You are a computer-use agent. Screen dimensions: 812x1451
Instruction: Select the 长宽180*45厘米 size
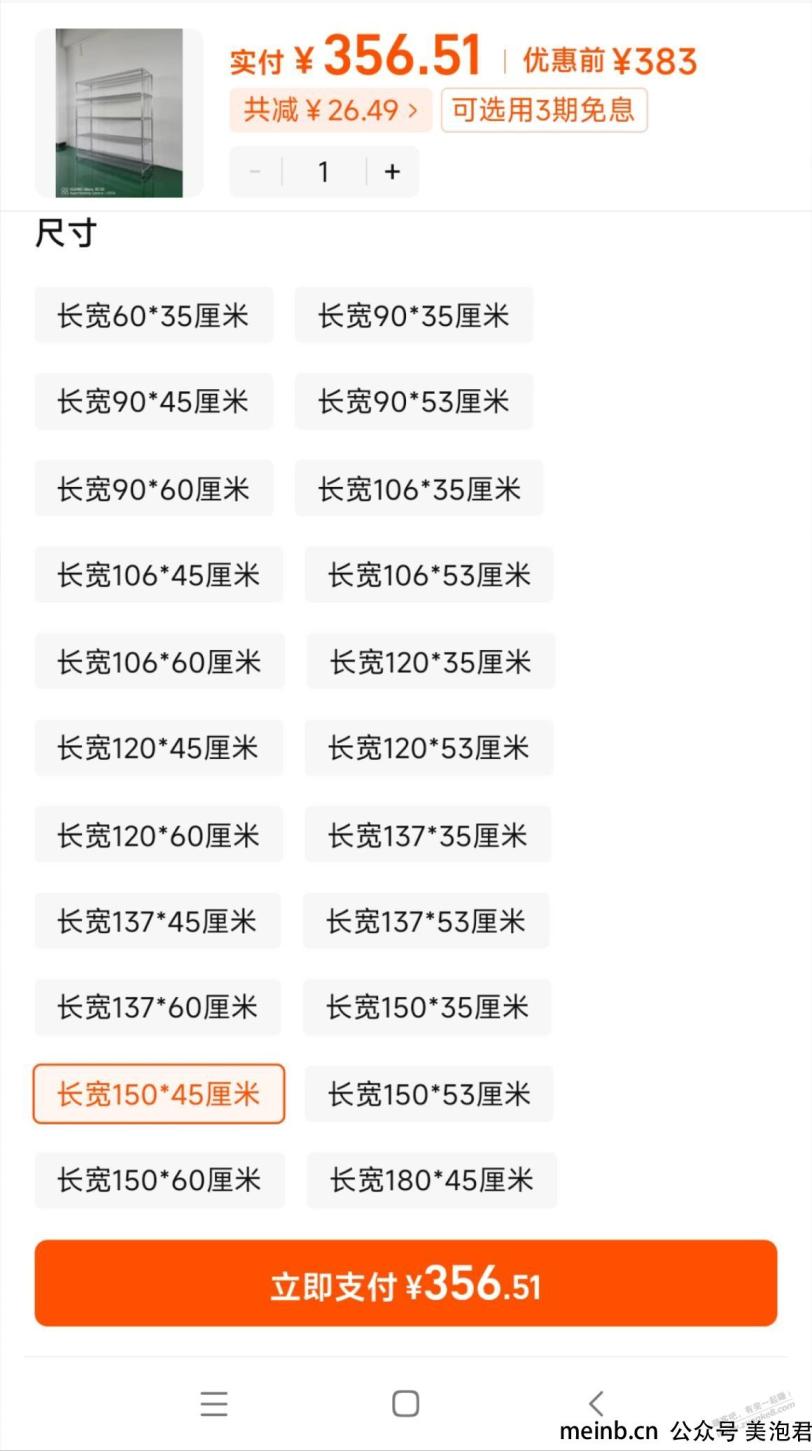[x=432, y=1180]
